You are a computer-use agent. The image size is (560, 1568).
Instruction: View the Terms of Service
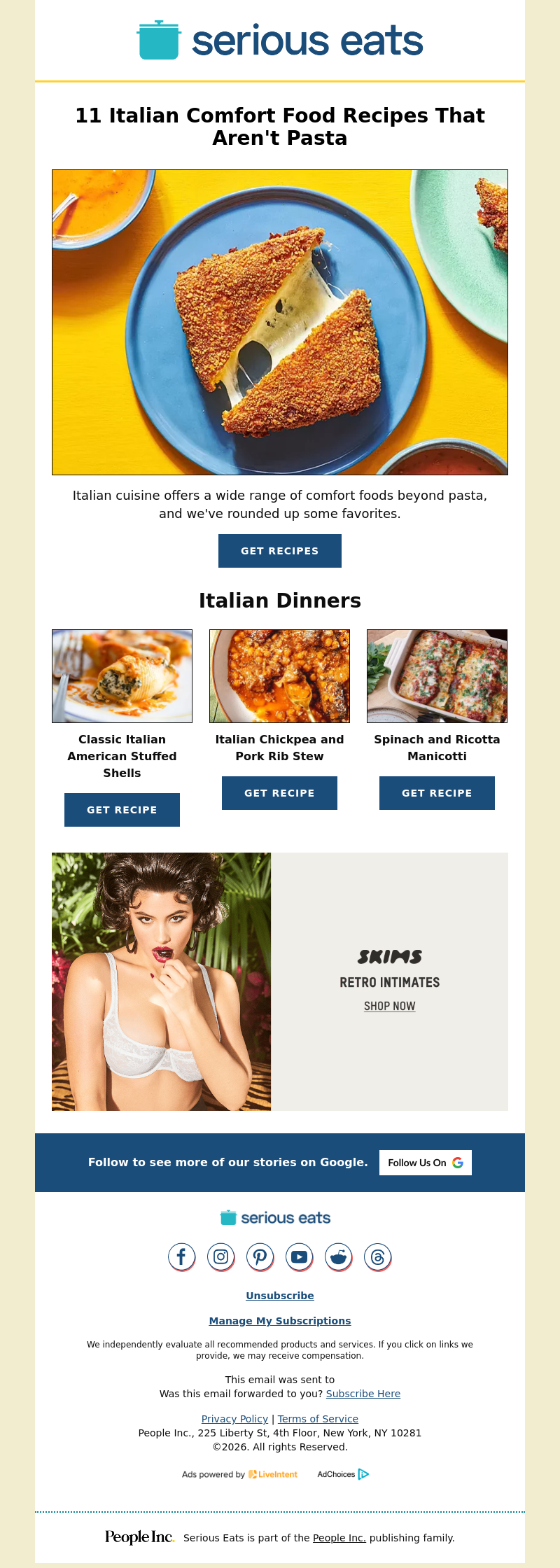(x=318, y=1419)
